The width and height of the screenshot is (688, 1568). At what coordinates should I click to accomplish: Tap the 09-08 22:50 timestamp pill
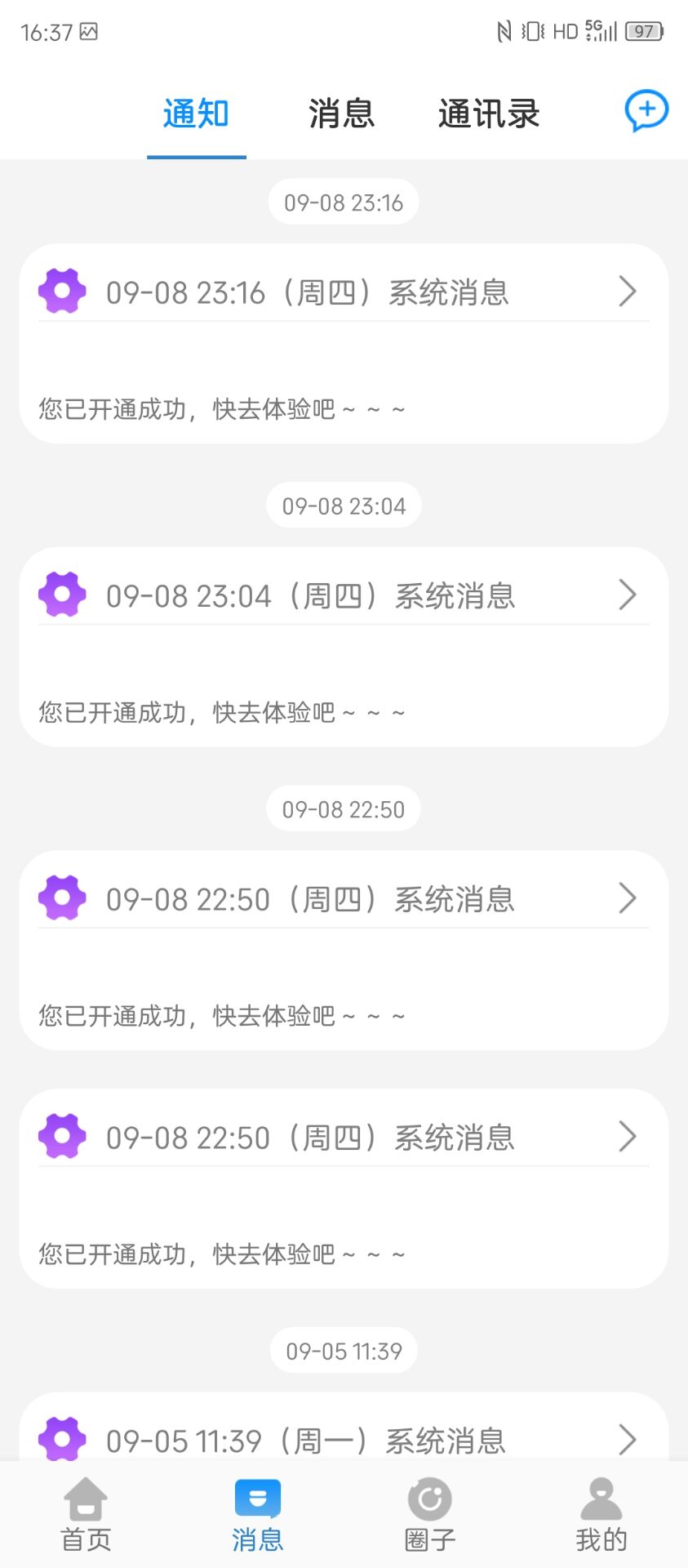[343, 808]
